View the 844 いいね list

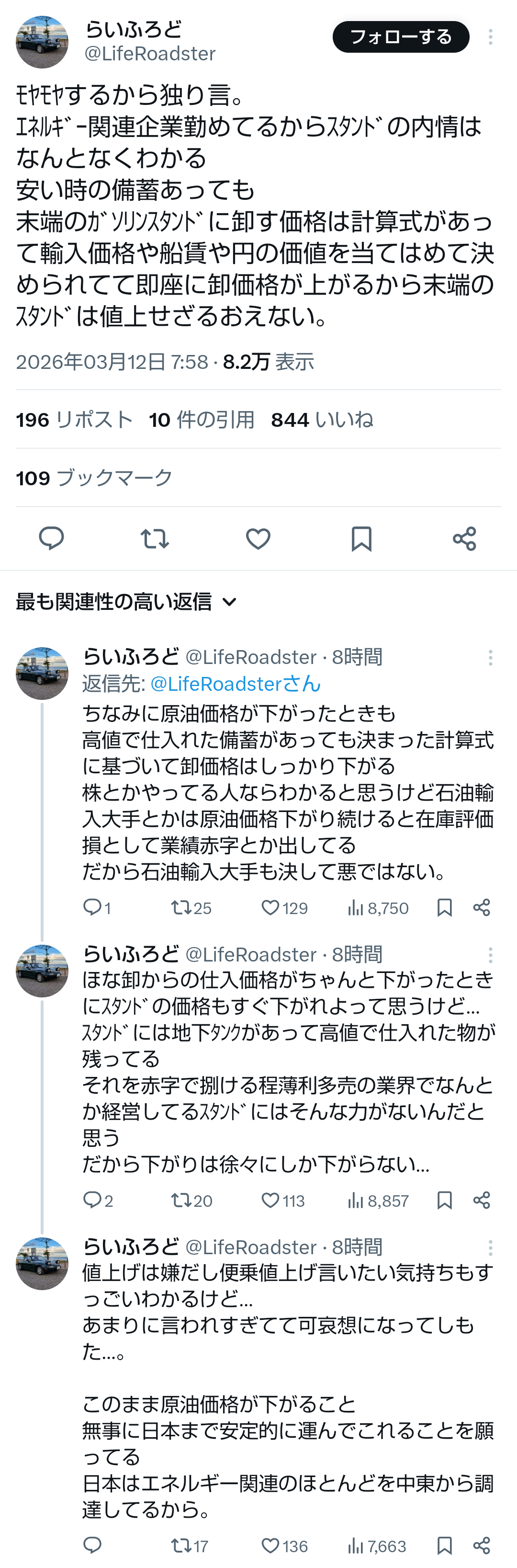(322, 420)
